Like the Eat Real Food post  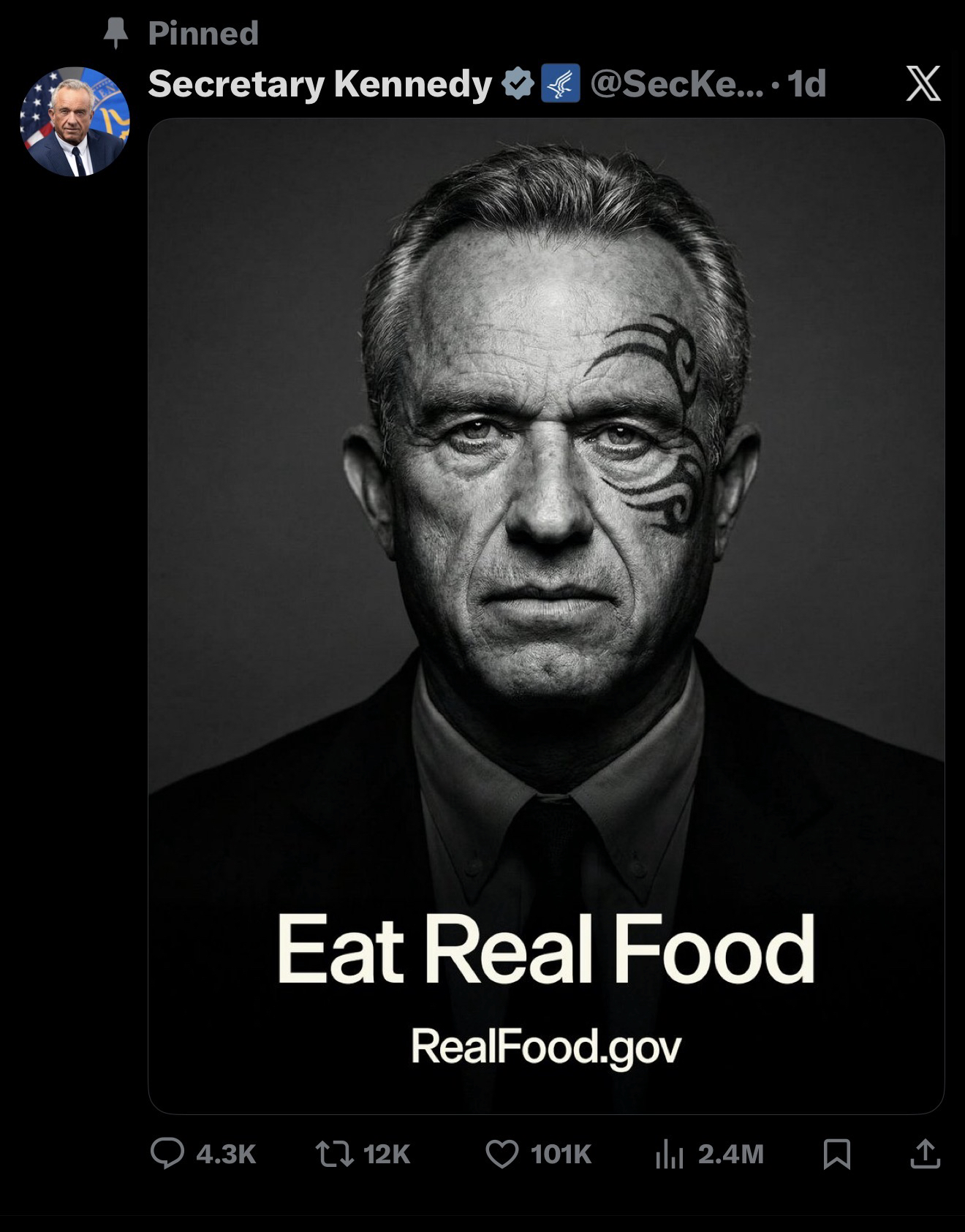click(502, 1154)
